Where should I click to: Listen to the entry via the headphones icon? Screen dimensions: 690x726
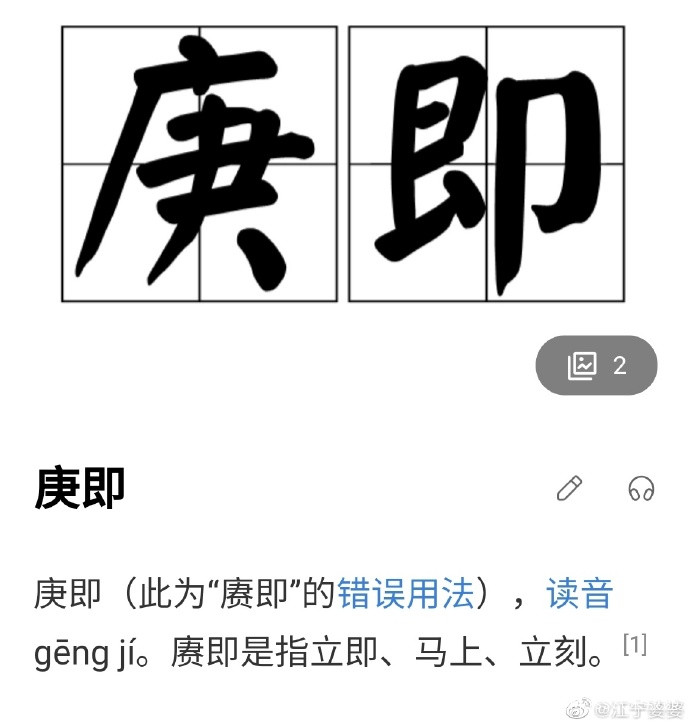coord(641,488)
